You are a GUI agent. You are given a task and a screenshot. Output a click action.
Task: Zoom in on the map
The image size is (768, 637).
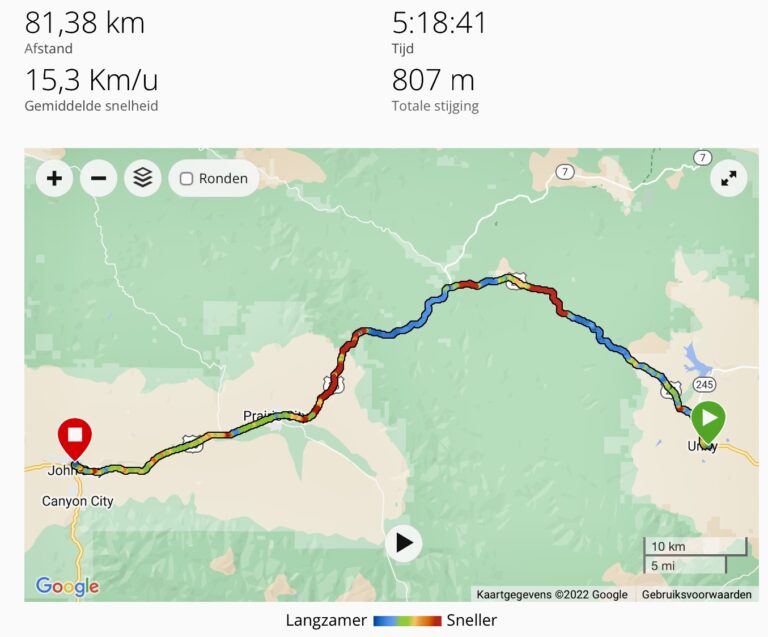[x=54, y=179]
